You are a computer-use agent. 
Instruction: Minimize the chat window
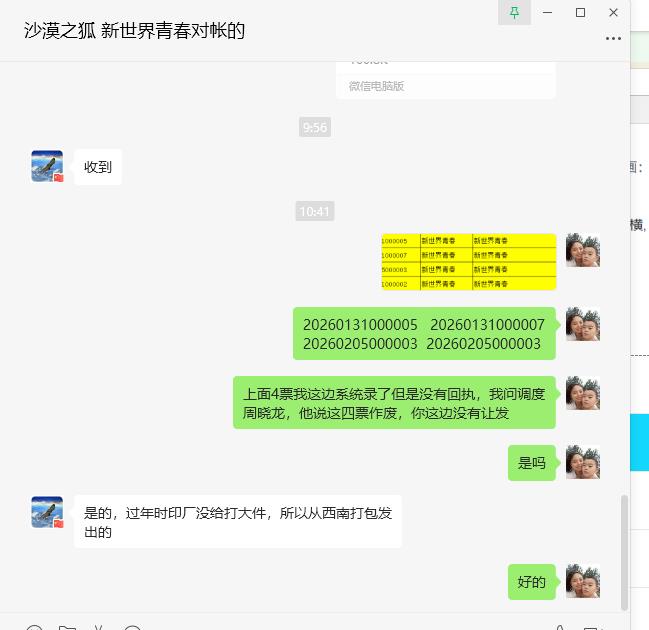(547, 12)
